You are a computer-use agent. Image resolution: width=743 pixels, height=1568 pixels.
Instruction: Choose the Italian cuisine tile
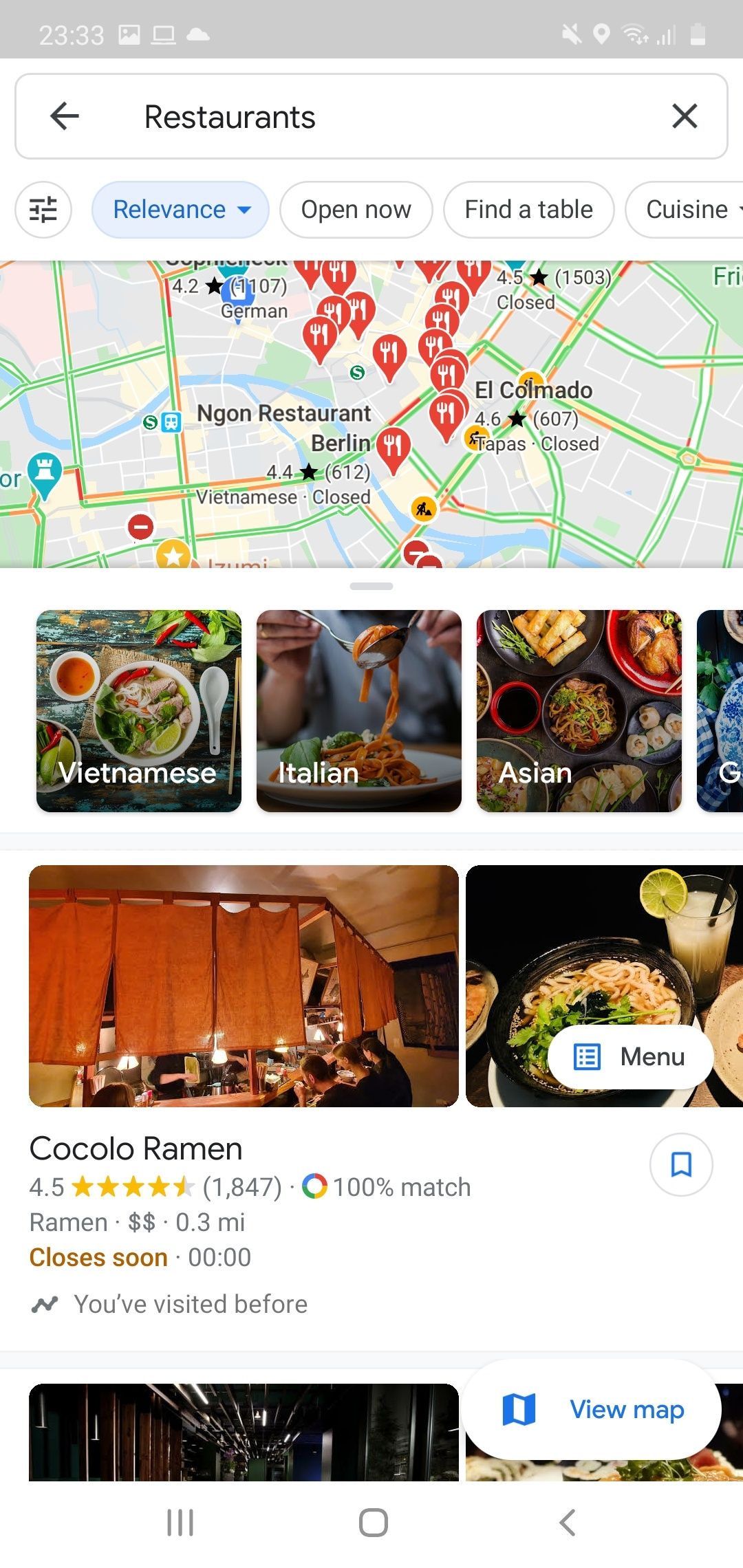pyautogui.click(x=358, y=710)
